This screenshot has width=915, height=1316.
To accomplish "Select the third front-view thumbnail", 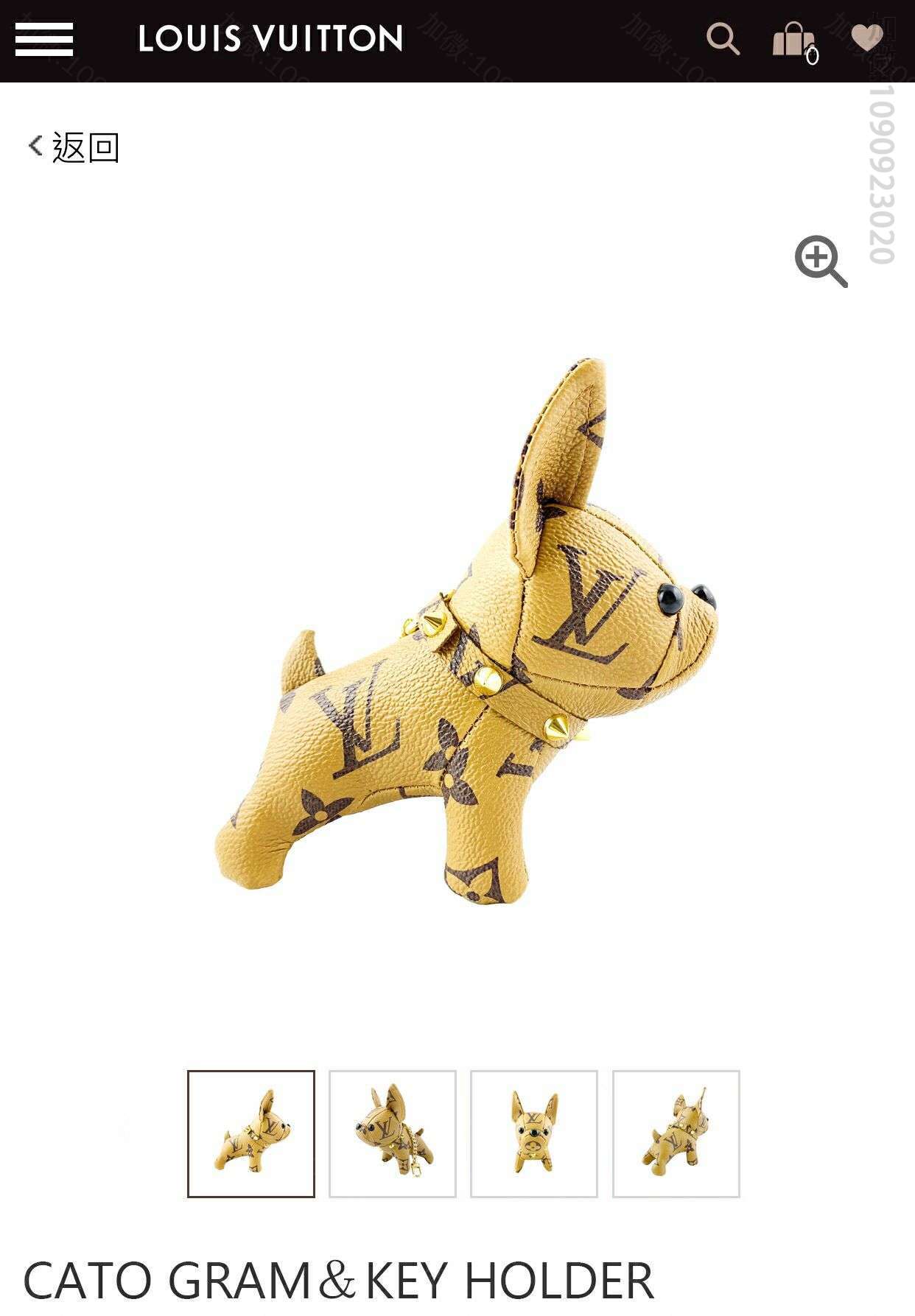I will pos(534,1133).
